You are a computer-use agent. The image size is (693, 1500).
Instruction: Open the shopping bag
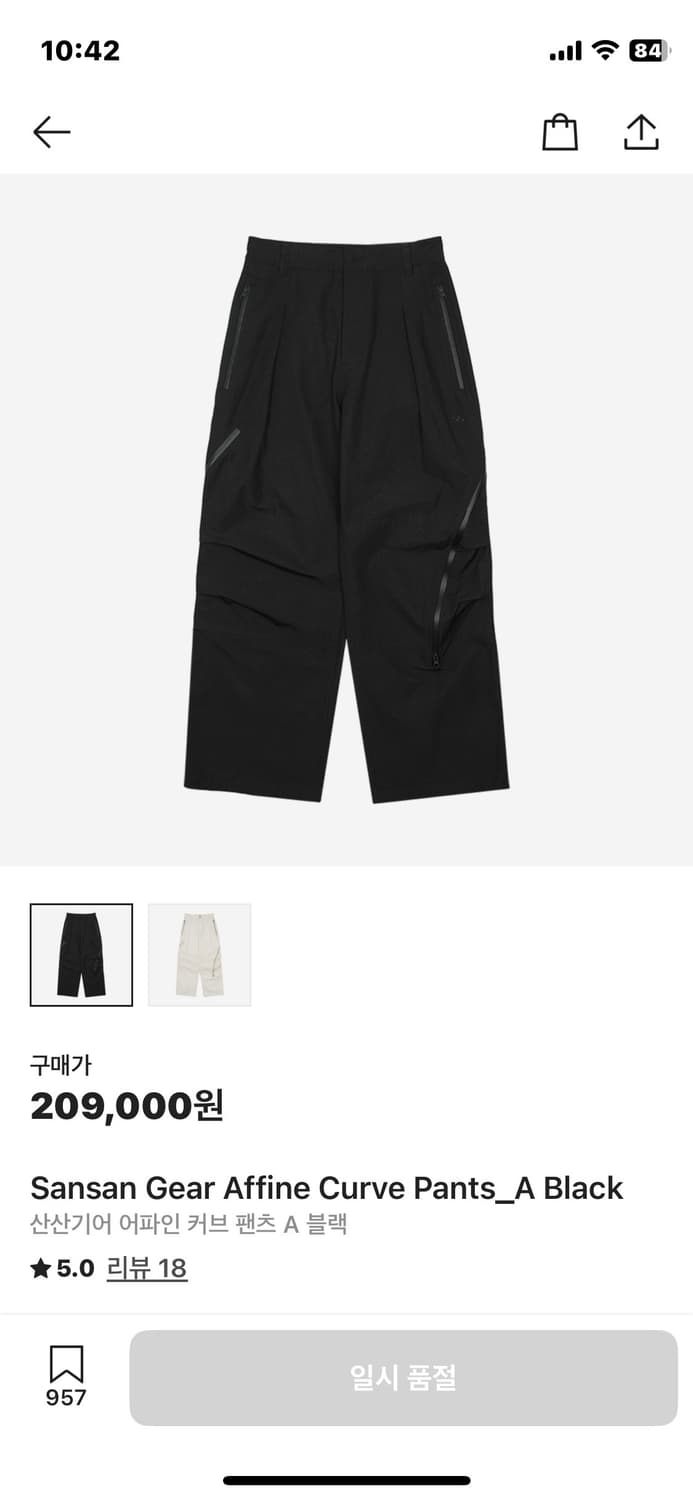560,132
